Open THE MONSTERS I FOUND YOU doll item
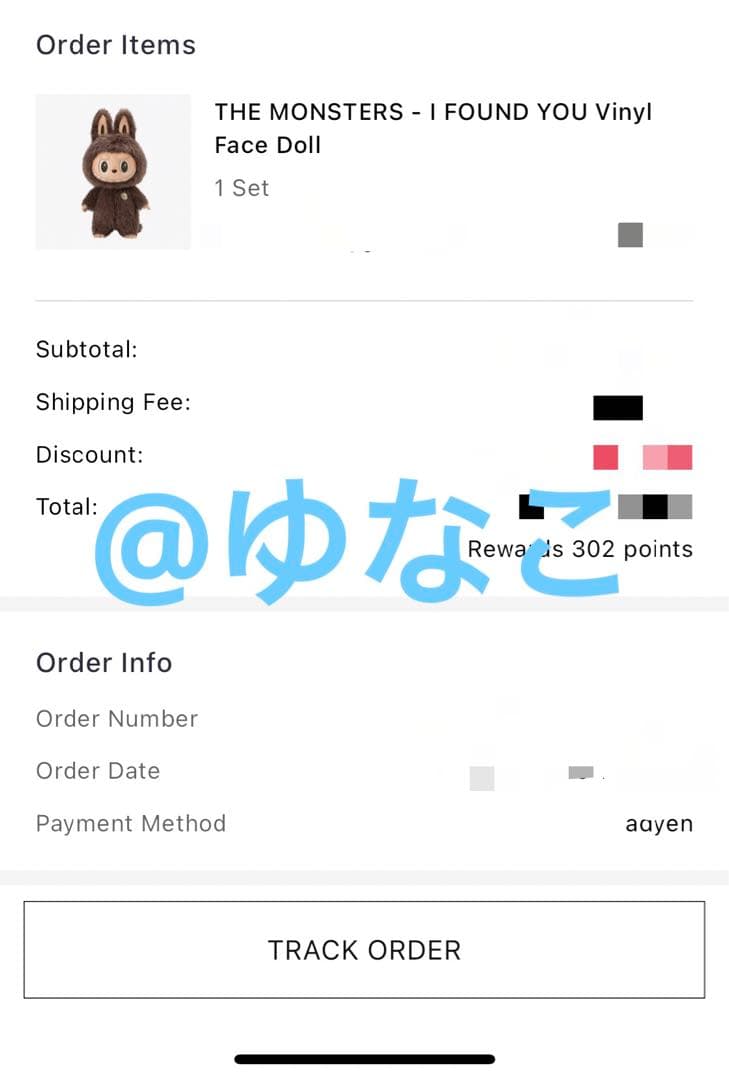 pos(432,128)
